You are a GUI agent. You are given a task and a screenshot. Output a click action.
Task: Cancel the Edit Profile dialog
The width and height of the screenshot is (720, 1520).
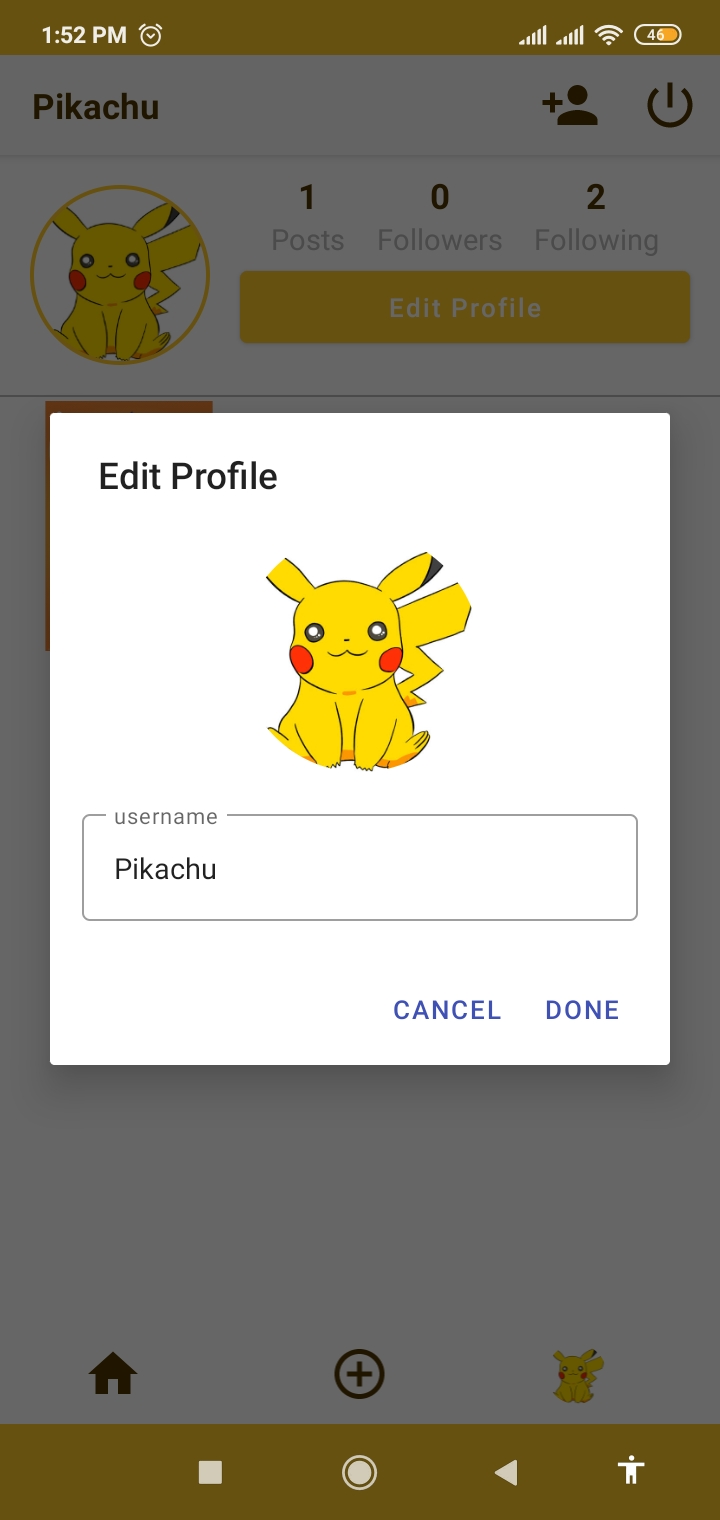[447, 1010]
